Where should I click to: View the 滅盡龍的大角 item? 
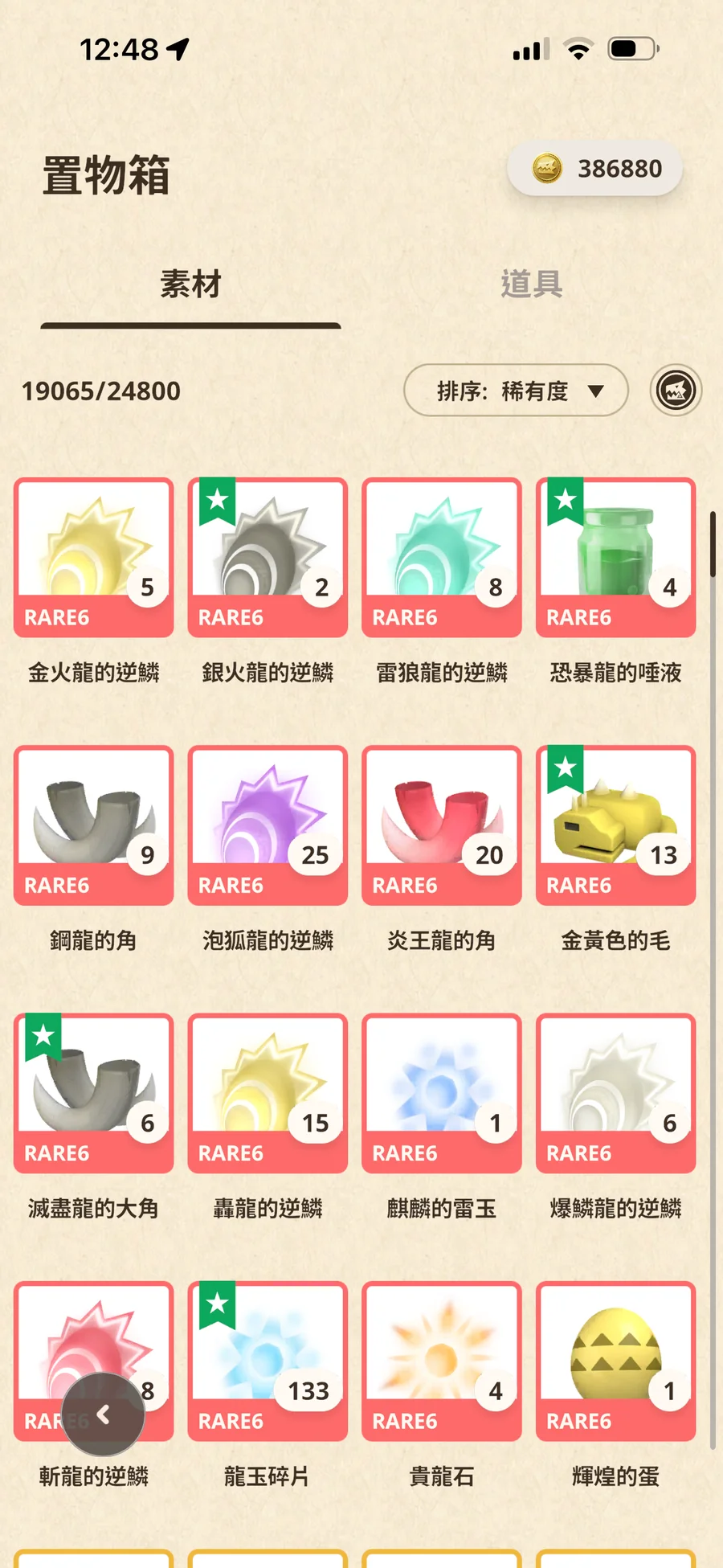click(94, 1093)
